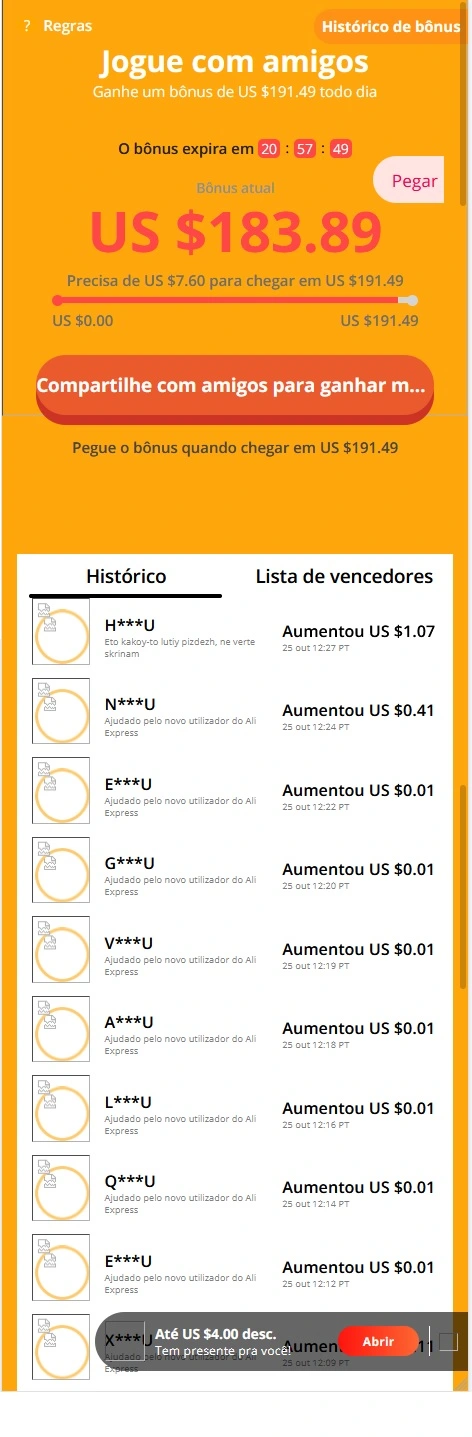Tap Compartilhe com amigos para ganhar

[235, 386]
